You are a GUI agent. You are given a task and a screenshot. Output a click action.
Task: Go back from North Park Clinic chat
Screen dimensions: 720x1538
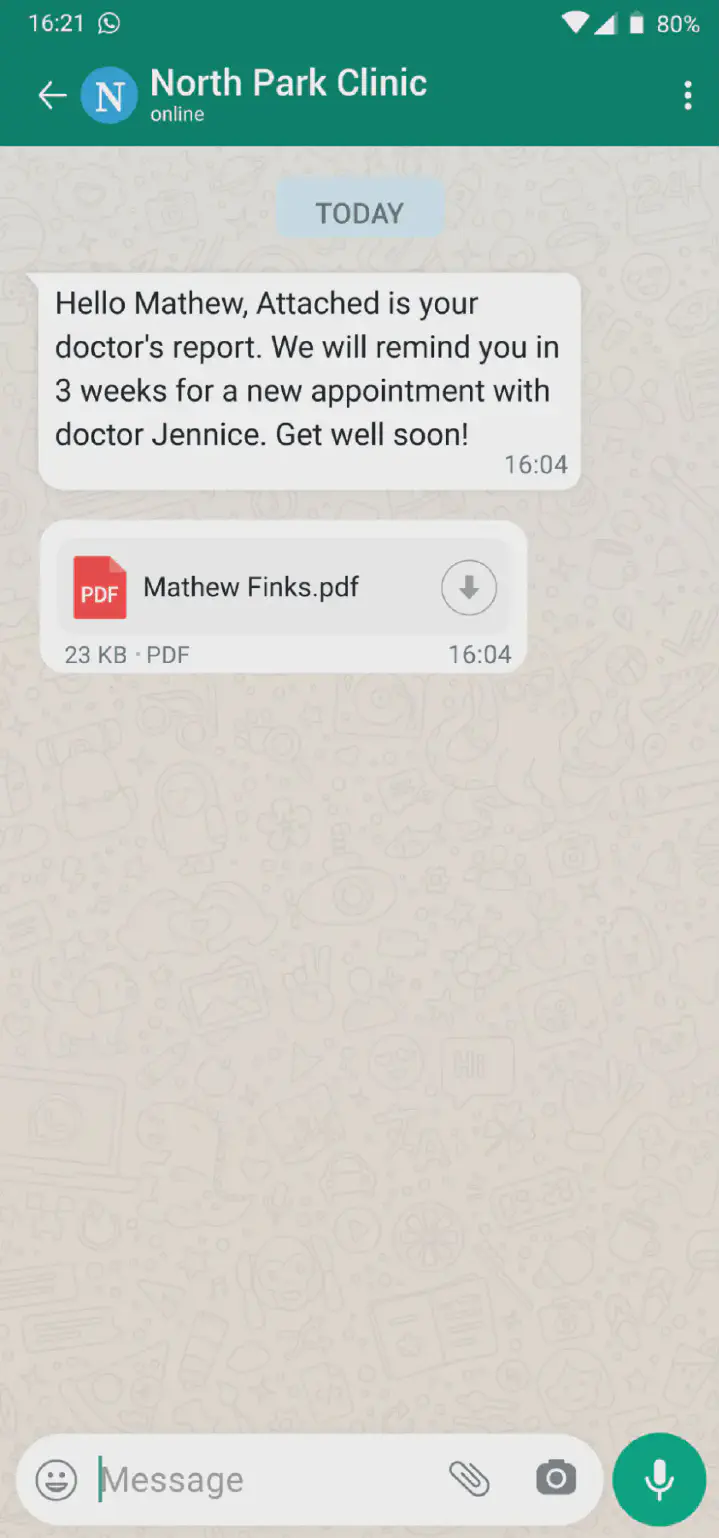click(x=51, y=96)
